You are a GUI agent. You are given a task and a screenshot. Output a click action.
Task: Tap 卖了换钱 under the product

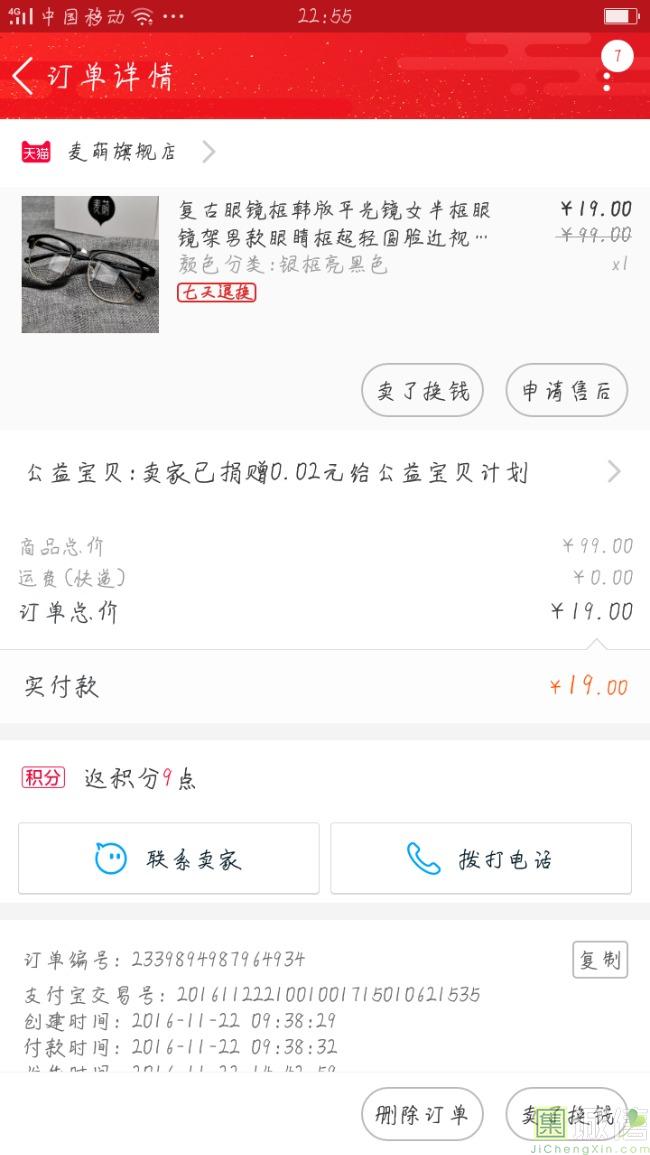[422, 390]
